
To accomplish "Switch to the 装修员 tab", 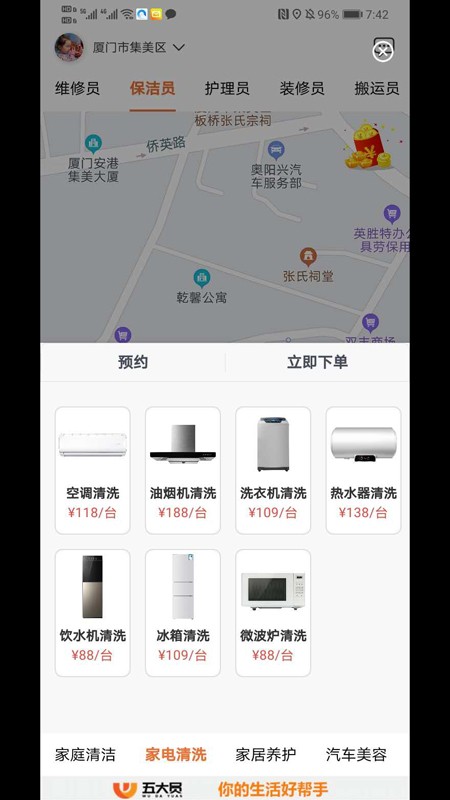I will 302,89.
